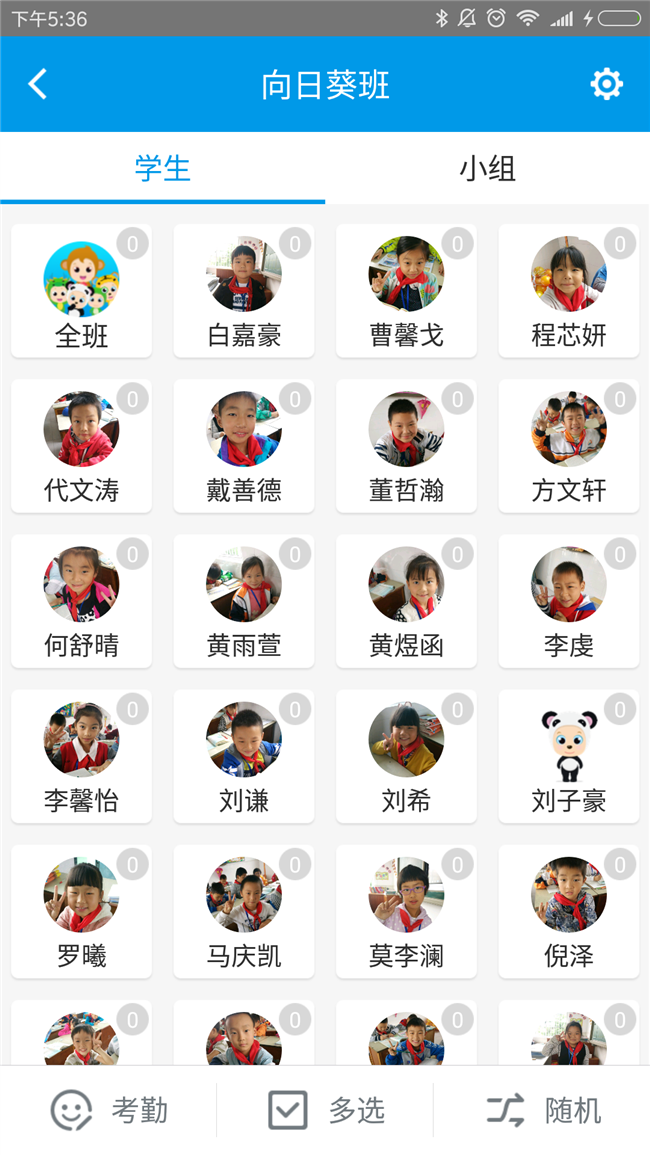Choose student 代文涛
Viewport: 650px width, 1155px height.
click(x=81, y=446)
